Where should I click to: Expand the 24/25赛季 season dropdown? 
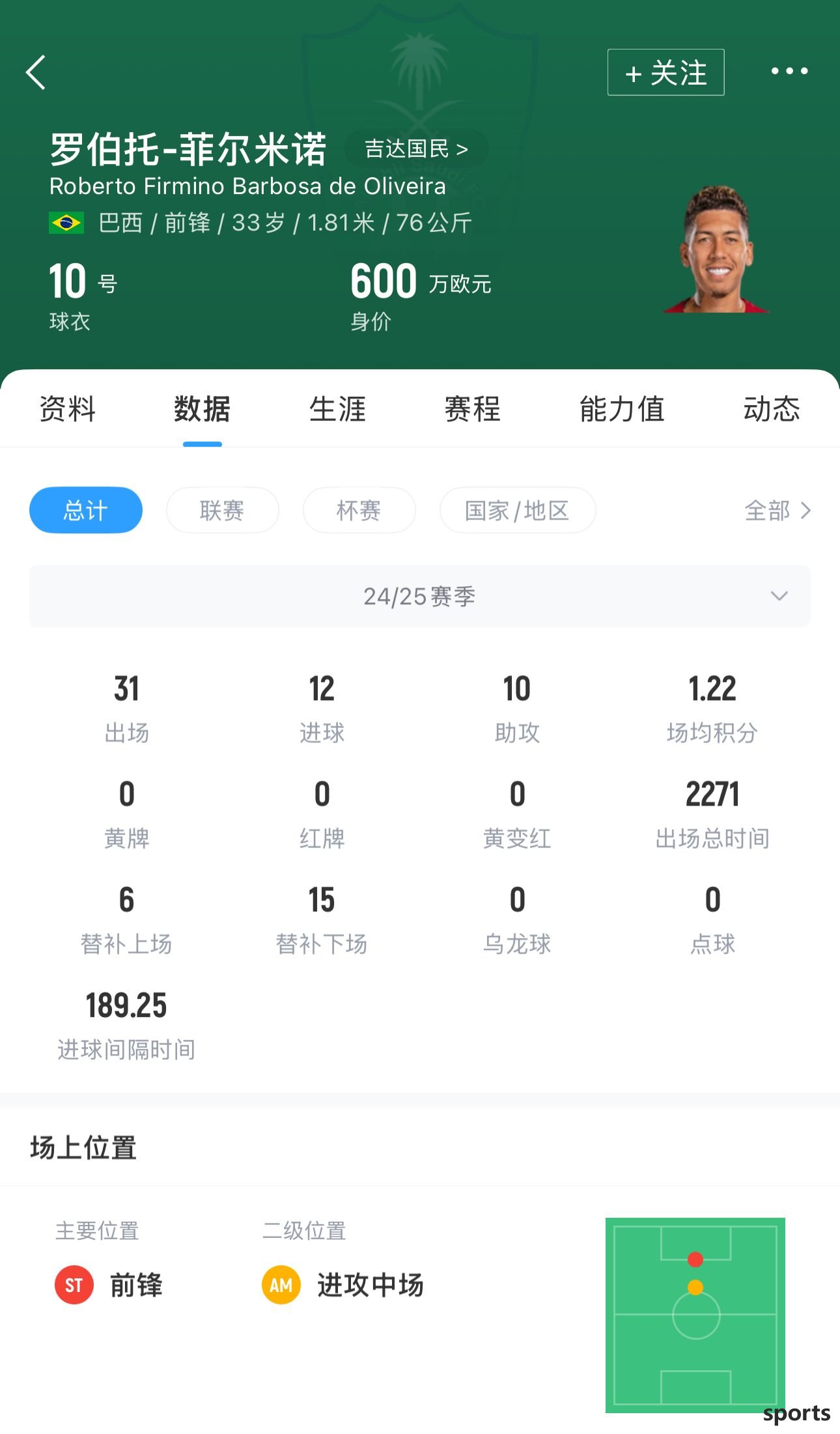point(420,596)
